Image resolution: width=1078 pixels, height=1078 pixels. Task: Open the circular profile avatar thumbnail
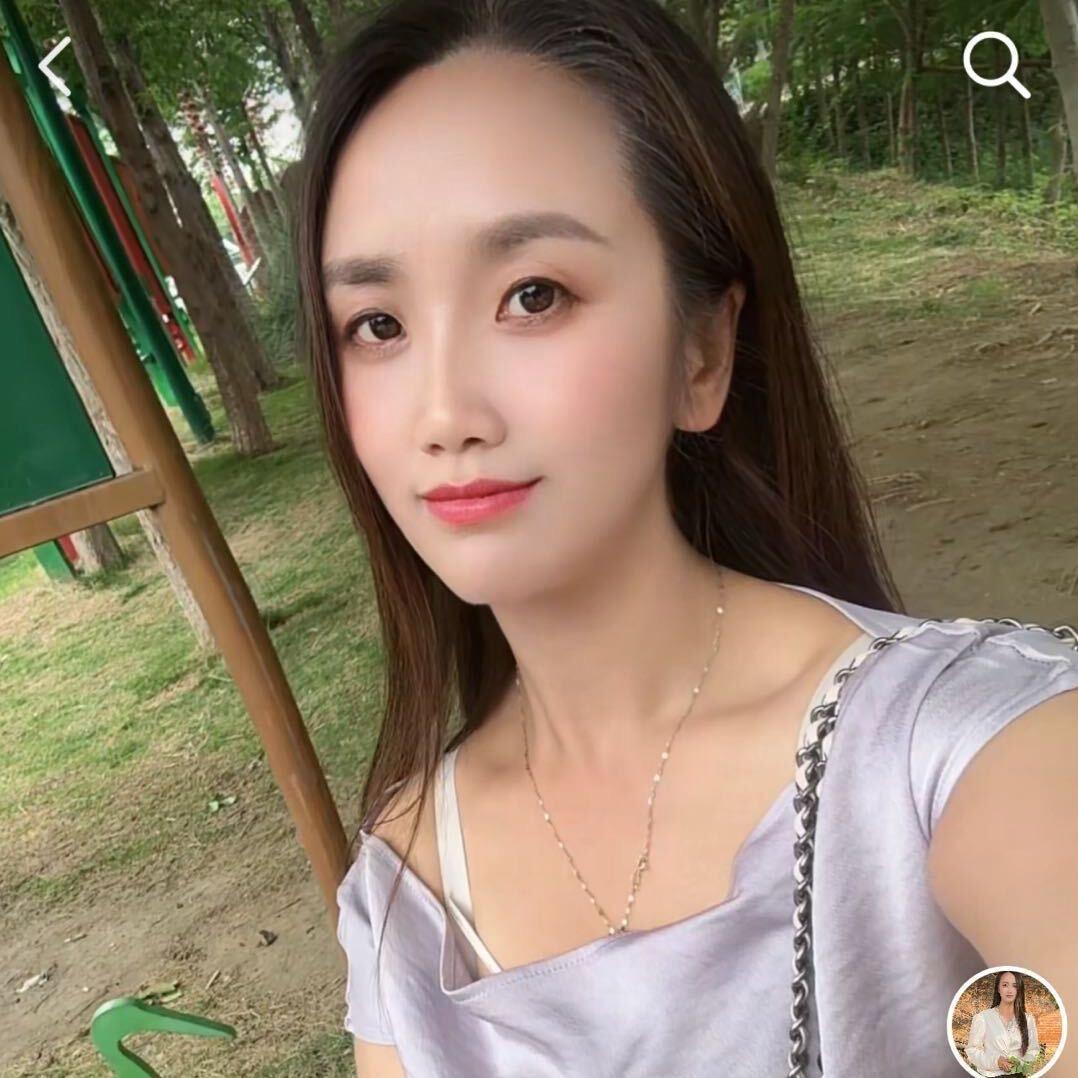point(1006,1021)
